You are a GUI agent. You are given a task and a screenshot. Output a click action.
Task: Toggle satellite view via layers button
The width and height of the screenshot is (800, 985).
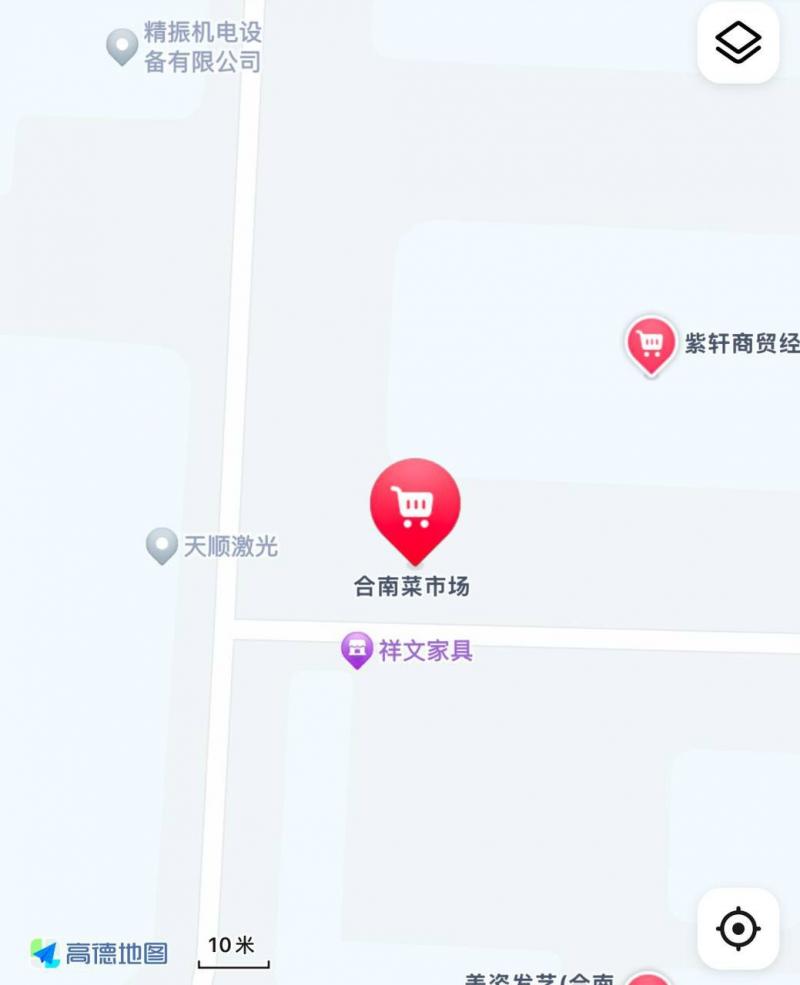737,44
